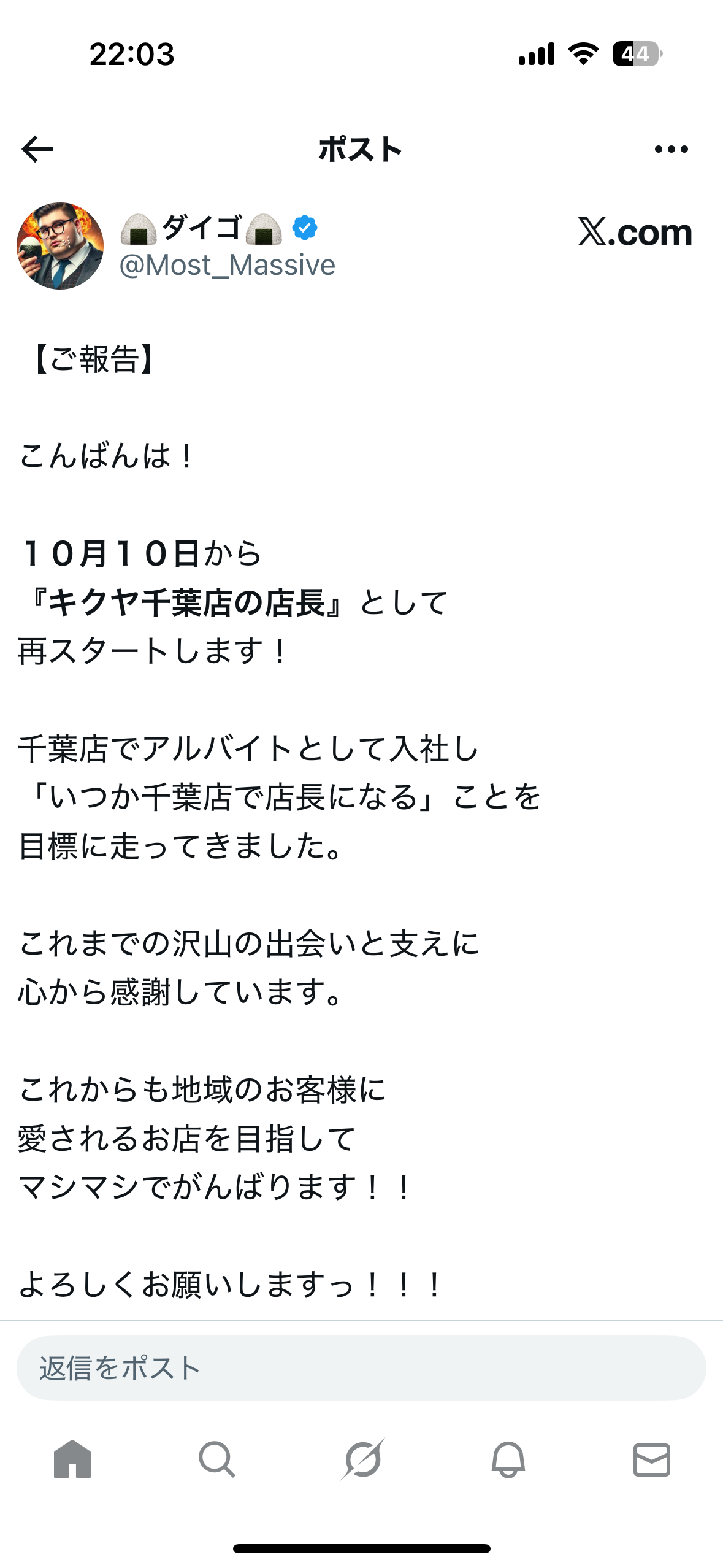Open ダイゴ's profile picture
This screenshot has height=1568, width=723.
click(60, 246)
